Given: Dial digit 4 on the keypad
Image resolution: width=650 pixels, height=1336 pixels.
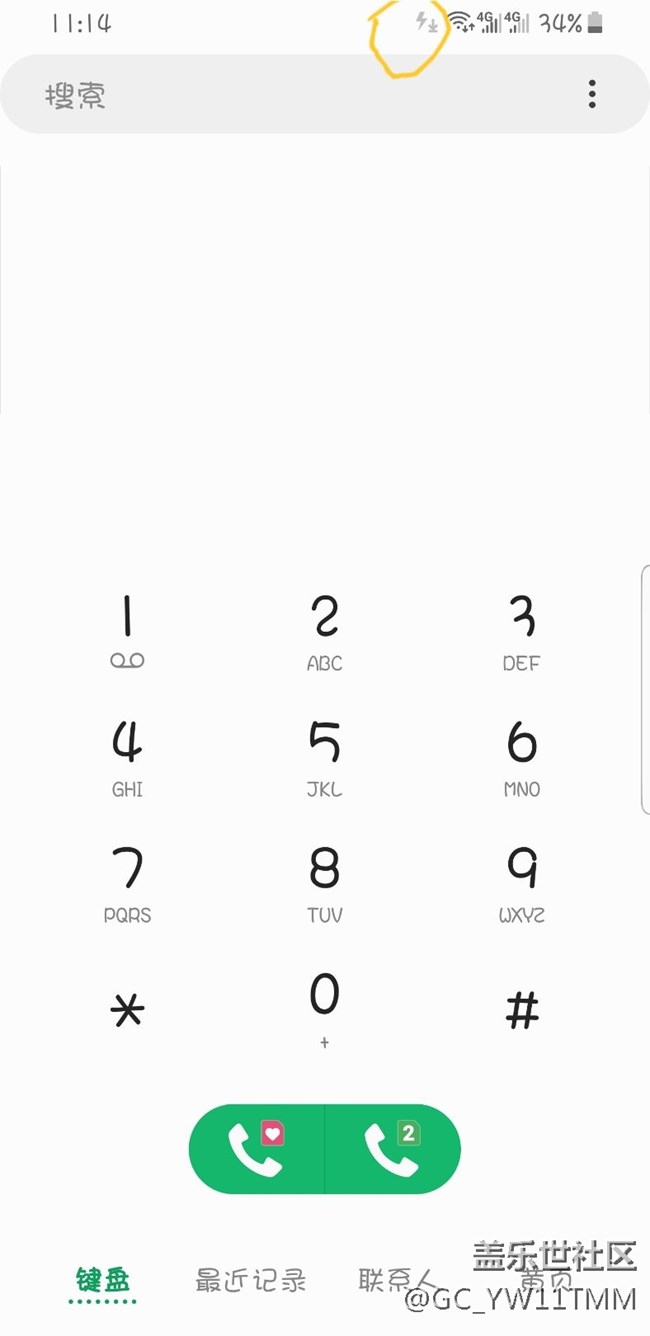Looking at the screenshot, I should pyautogui.click(x=127, y=757).
